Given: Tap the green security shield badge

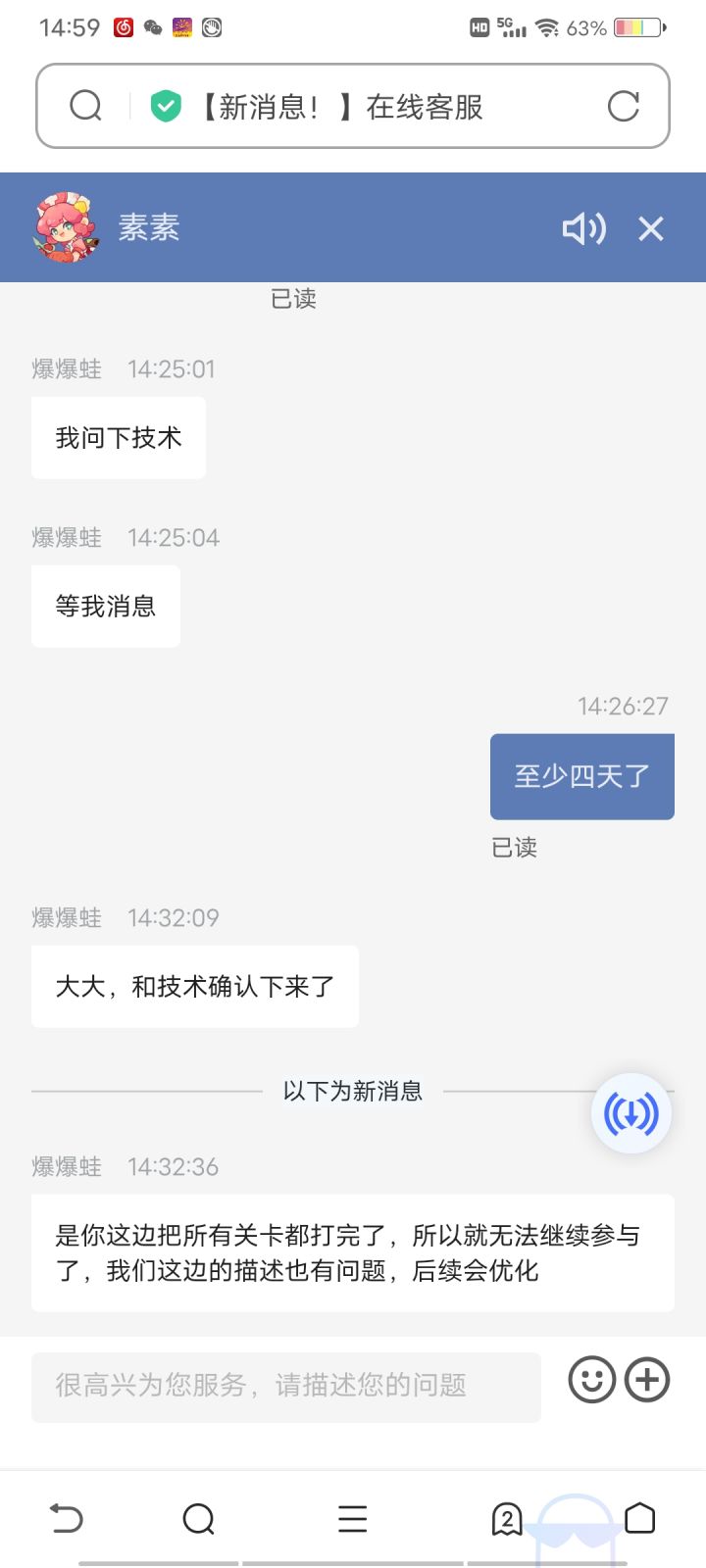Looking at the screenshot, I should coord(165,104).
